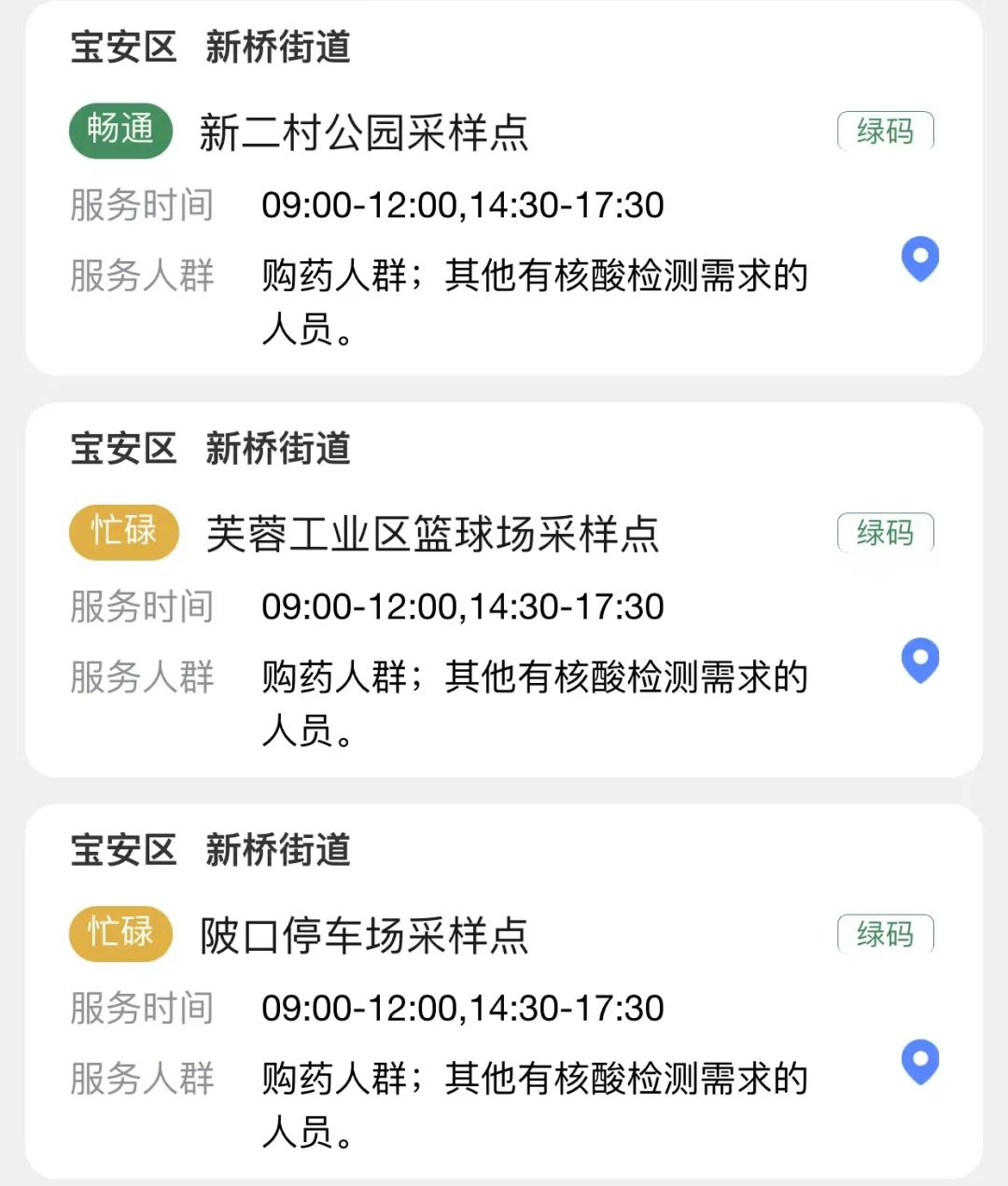The image size is (1008, 1186).
Task: View details of 芙蓉工业区篮球场采样点
Action: [x=432, y=535]
